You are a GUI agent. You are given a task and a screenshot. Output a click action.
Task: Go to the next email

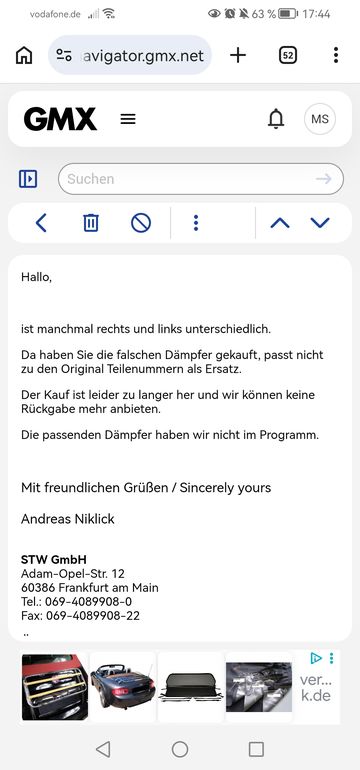pos(320,223)
